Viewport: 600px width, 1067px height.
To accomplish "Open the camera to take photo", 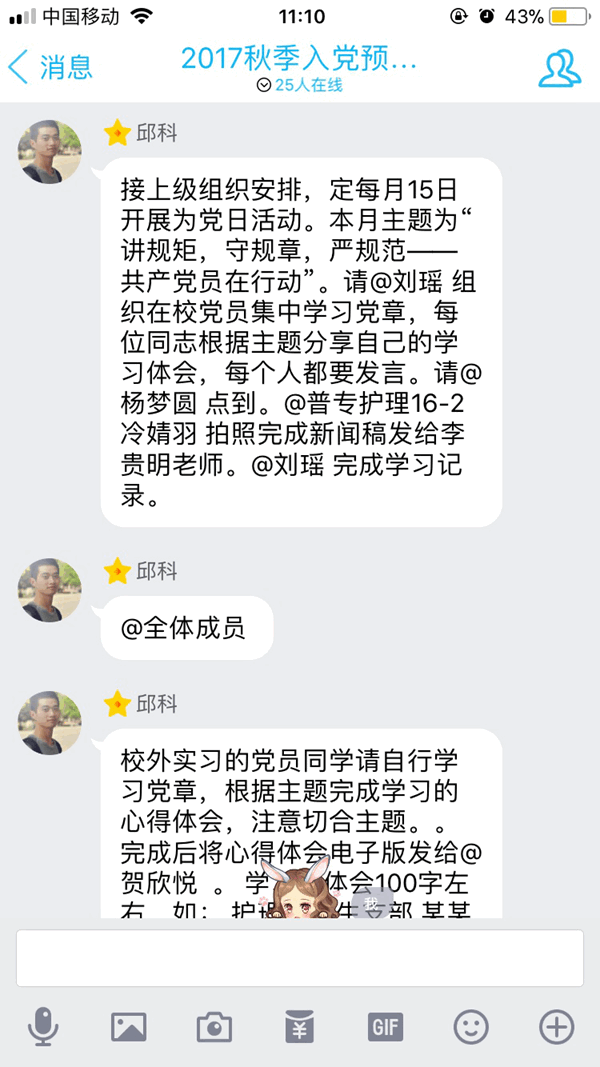I will point(214,1026).
